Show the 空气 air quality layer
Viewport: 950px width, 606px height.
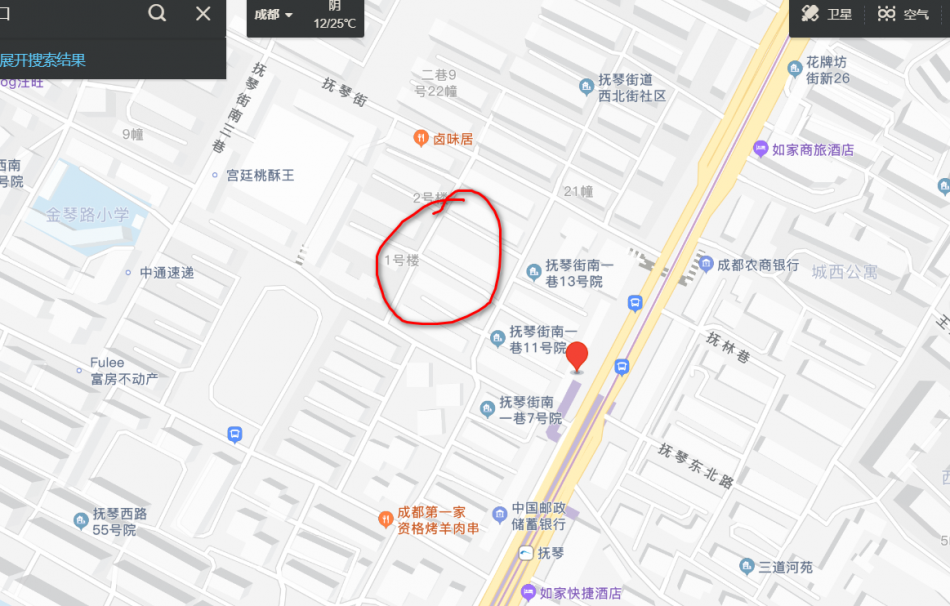(x=902, y=14)
